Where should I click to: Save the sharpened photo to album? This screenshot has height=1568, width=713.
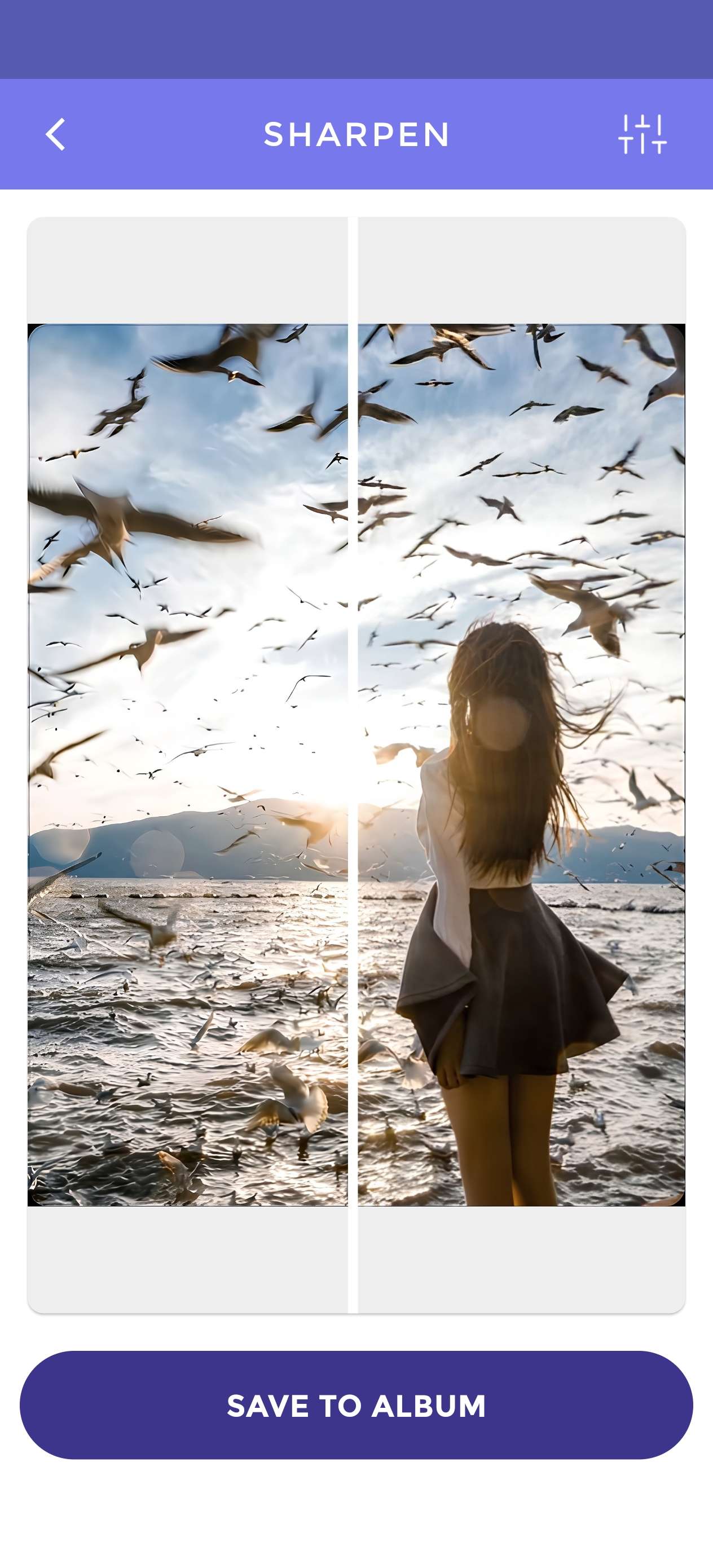[x=356, y=1405]
